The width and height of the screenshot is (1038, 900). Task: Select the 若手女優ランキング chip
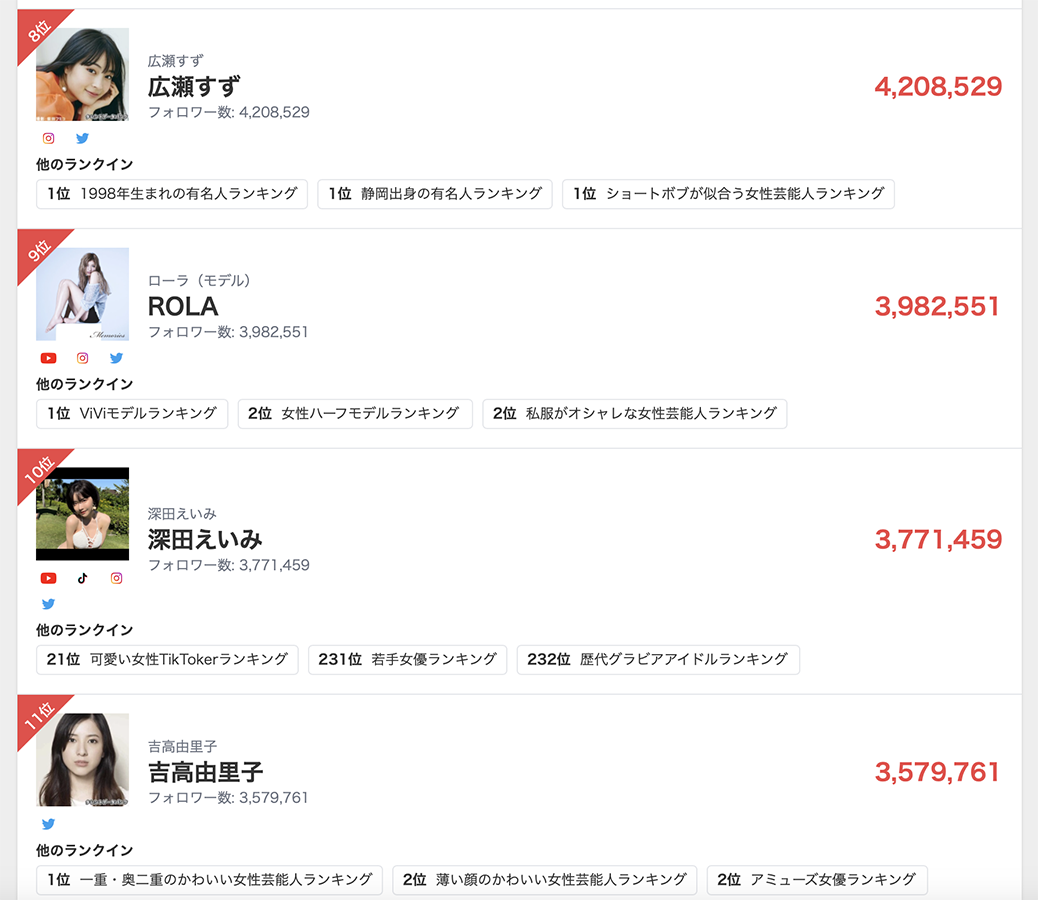pyautogui.click(x=408, y=660)
